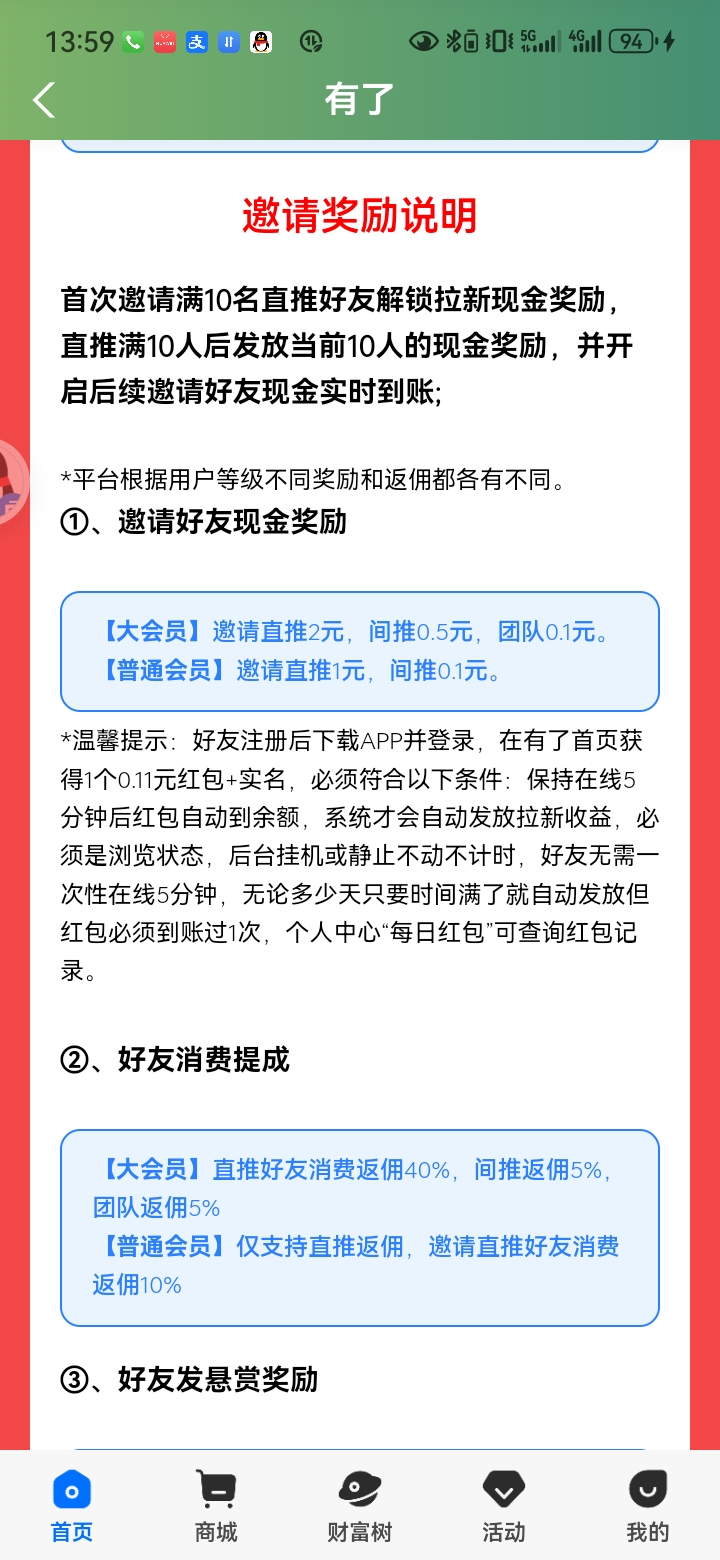The width and height of the screenshot is (720, 1560).
Task: Open the 商城 tab
Action: 216,1507
